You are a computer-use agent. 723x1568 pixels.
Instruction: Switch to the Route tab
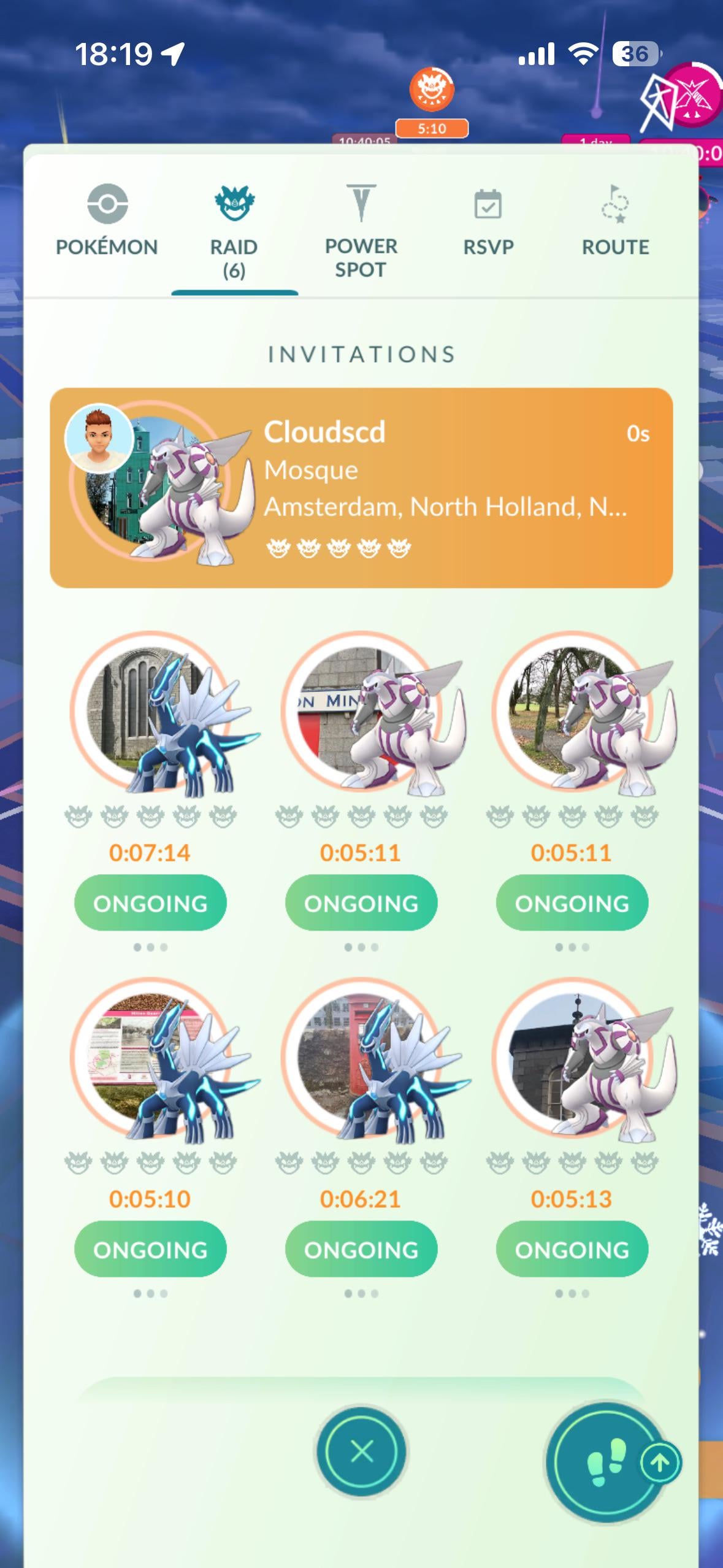615,222
